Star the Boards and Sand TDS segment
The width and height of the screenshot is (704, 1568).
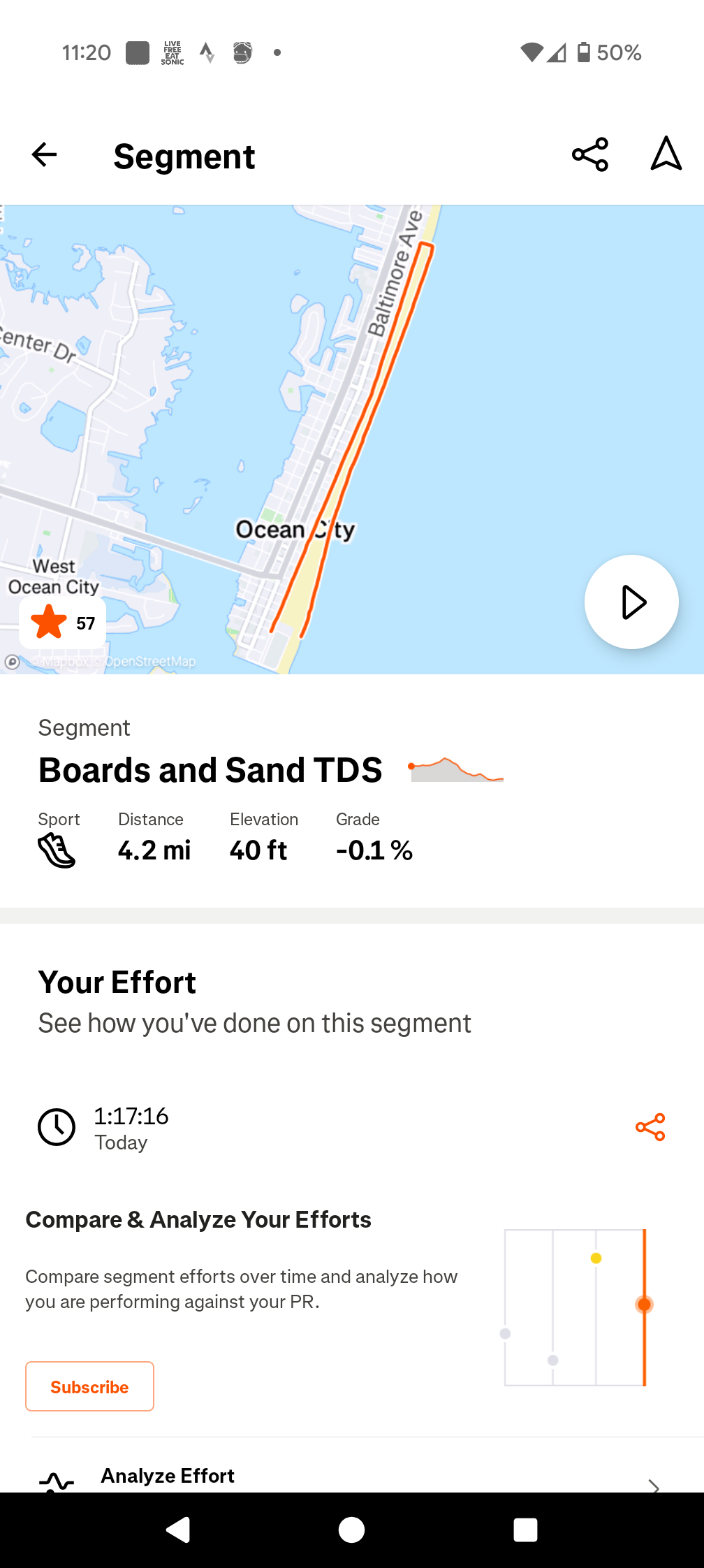click(62, 622)
